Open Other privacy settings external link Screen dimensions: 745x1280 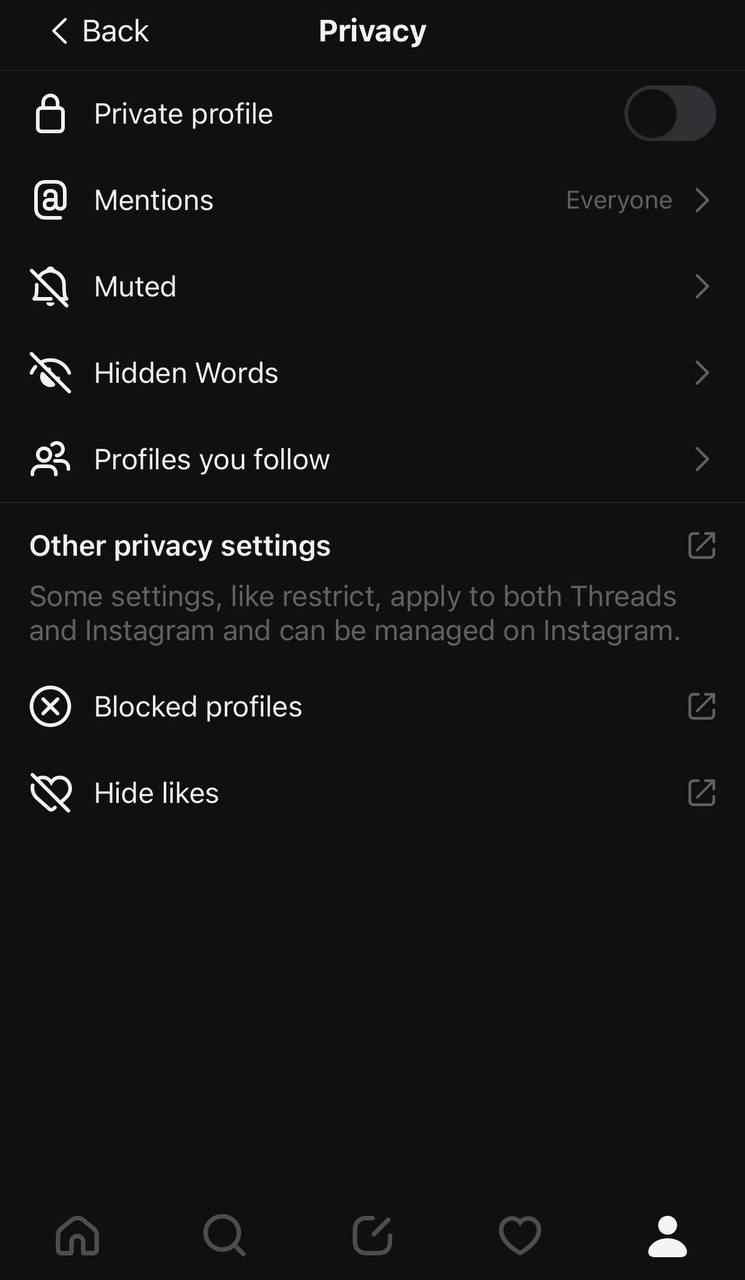(701, 545)
